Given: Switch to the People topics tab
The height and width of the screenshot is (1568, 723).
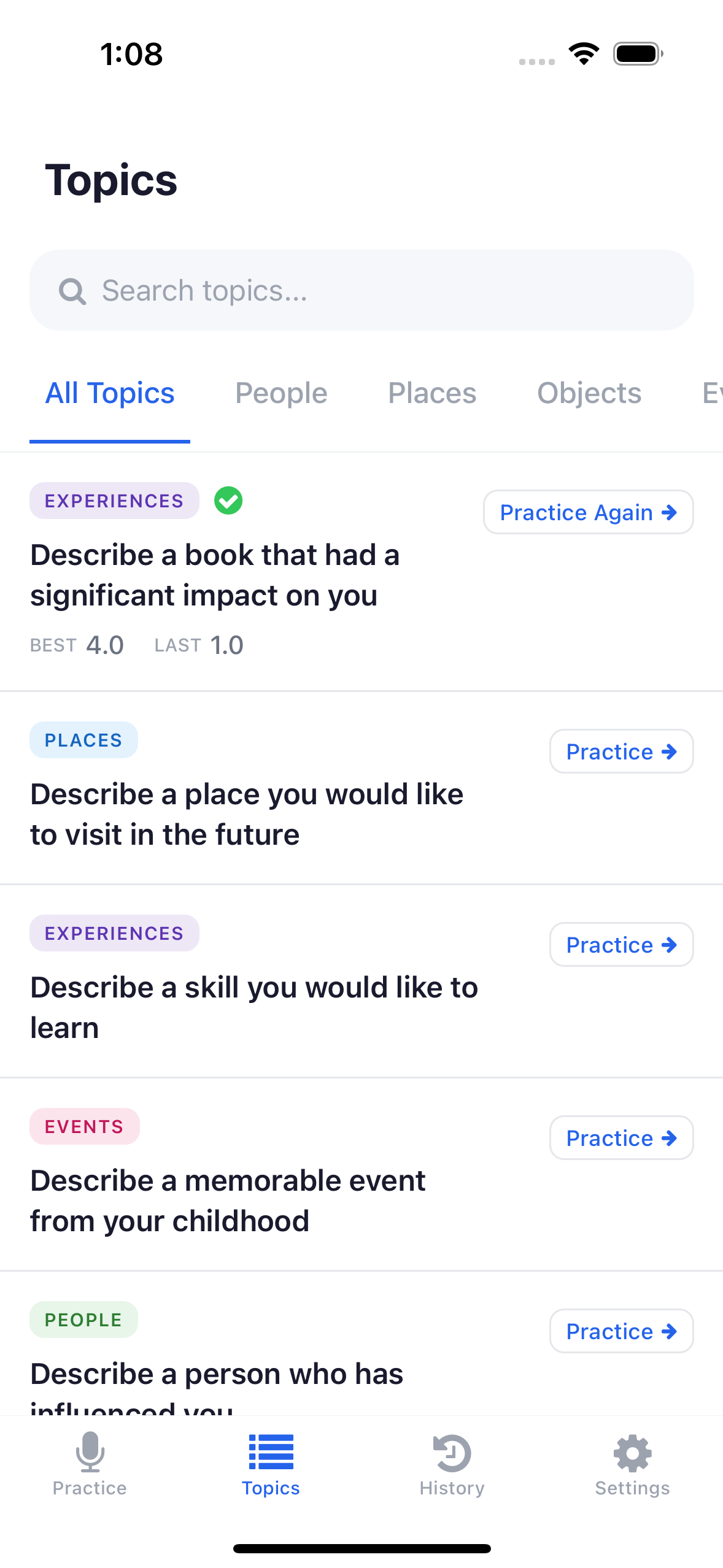Looking at the screenshot, I should click(280, 393).
